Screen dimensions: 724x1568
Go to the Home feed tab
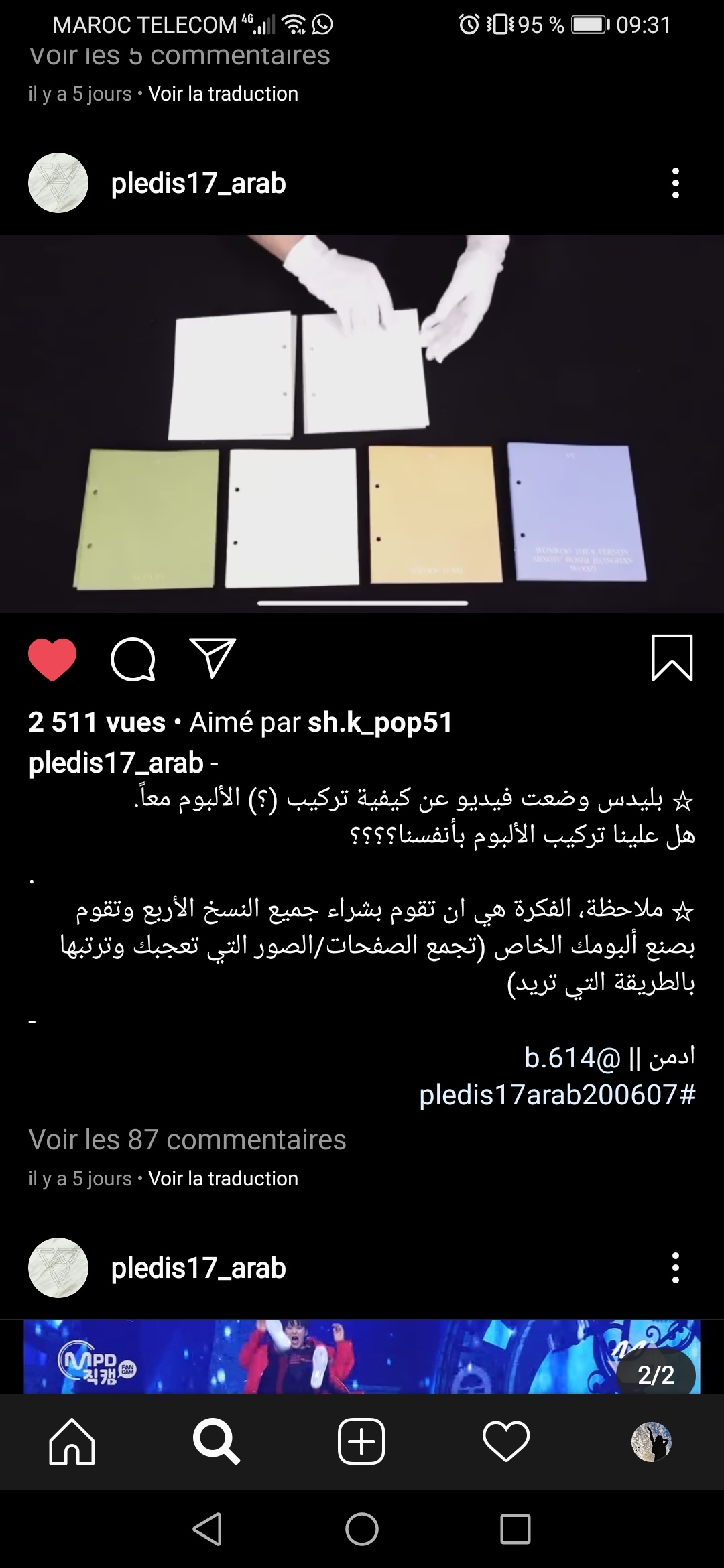[72, 1441]
